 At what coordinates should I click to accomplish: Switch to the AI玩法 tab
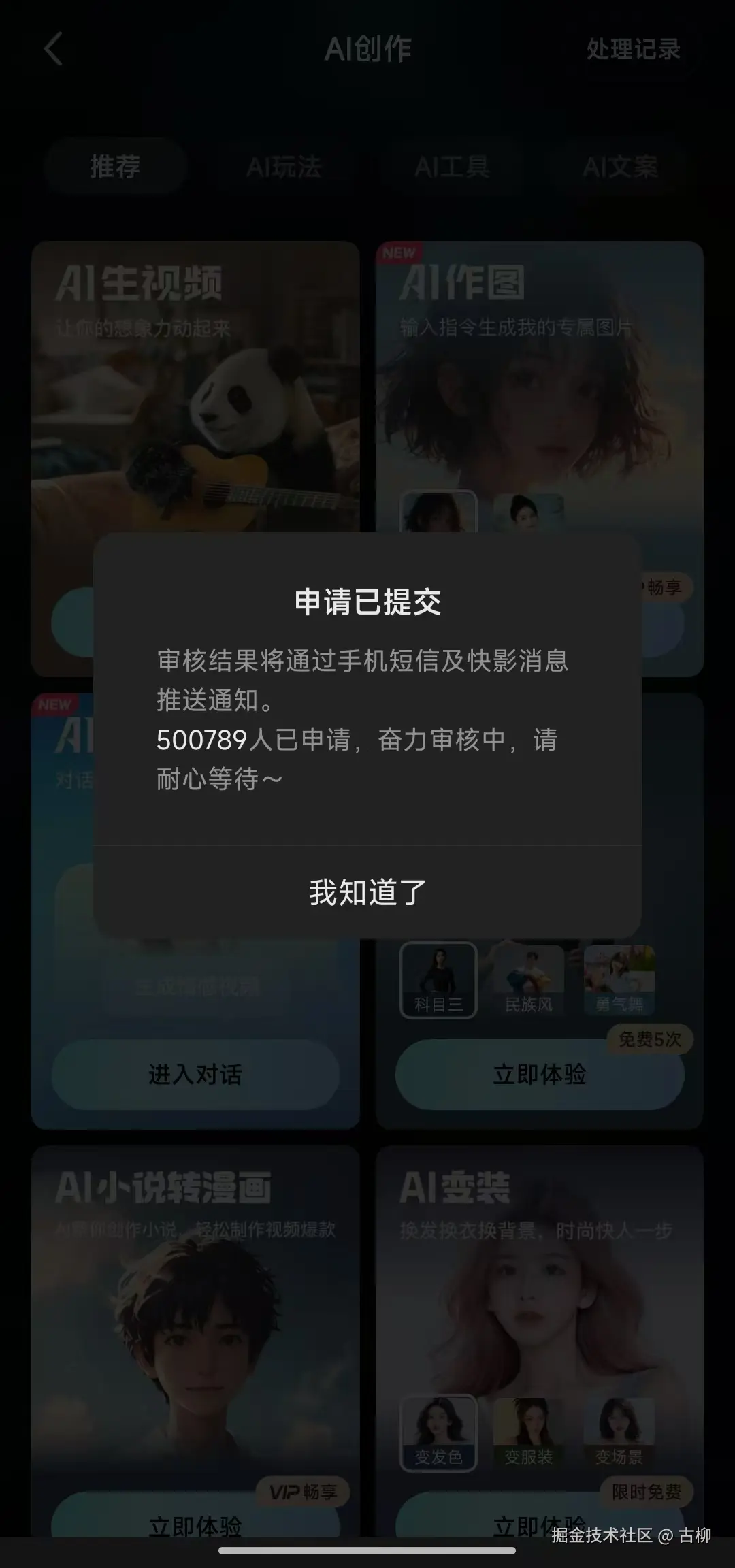(x=284, y=167)
